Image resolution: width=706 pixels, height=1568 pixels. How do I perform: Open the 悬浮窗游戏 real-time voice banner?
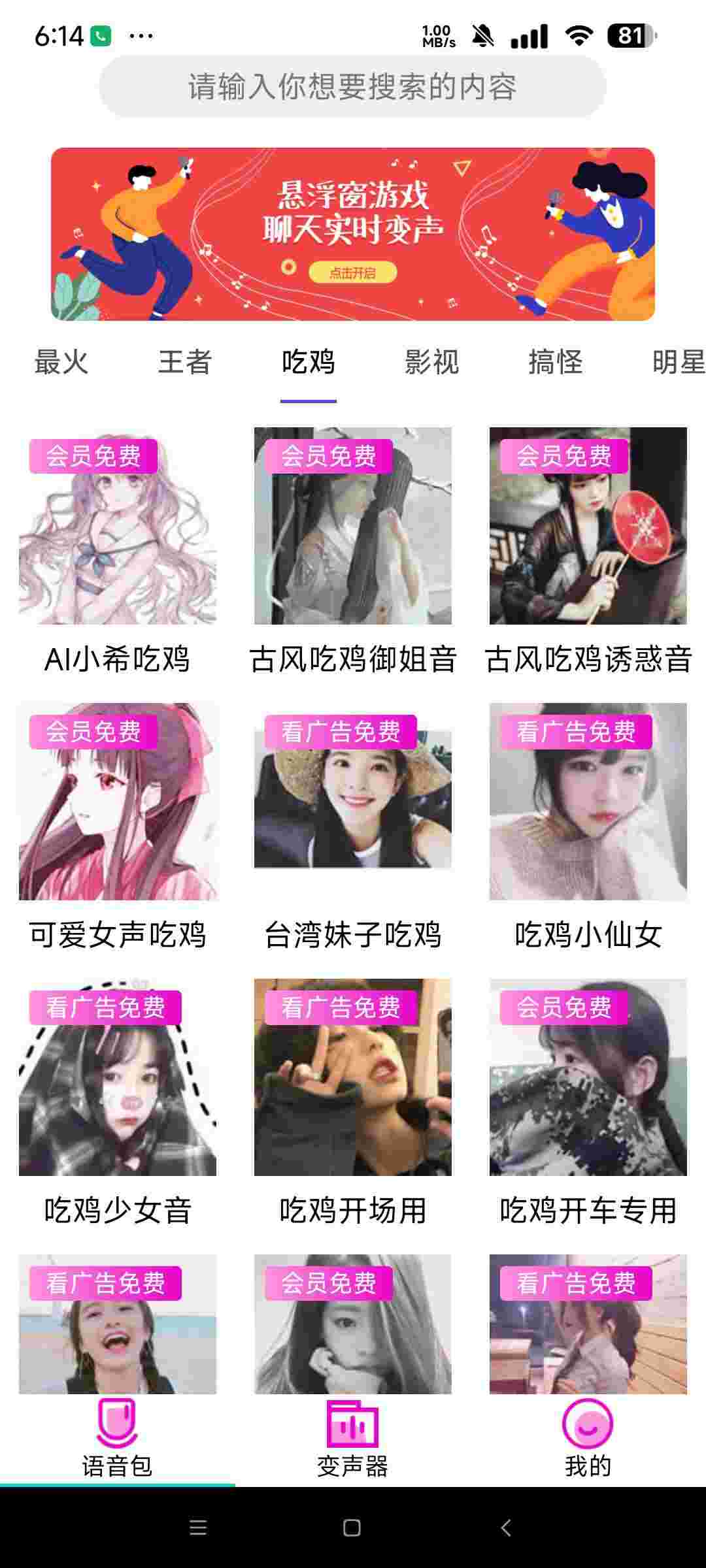tap(352, 234)
